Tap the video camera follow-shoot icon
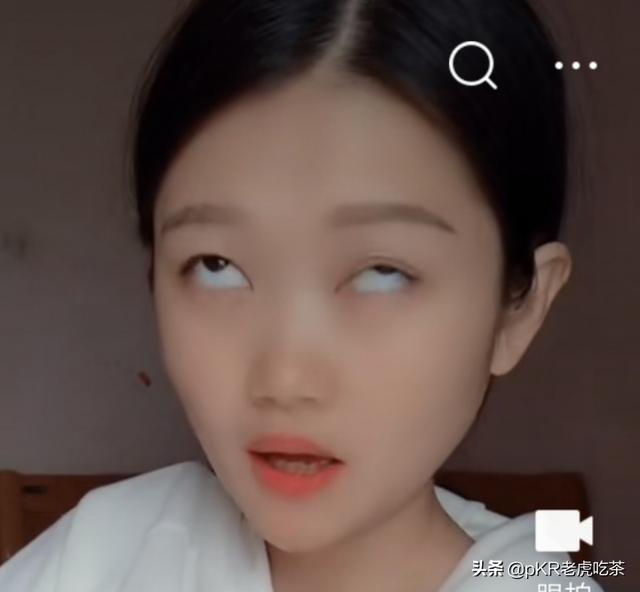Screen dimensions: 640x592 pos(563,531)
